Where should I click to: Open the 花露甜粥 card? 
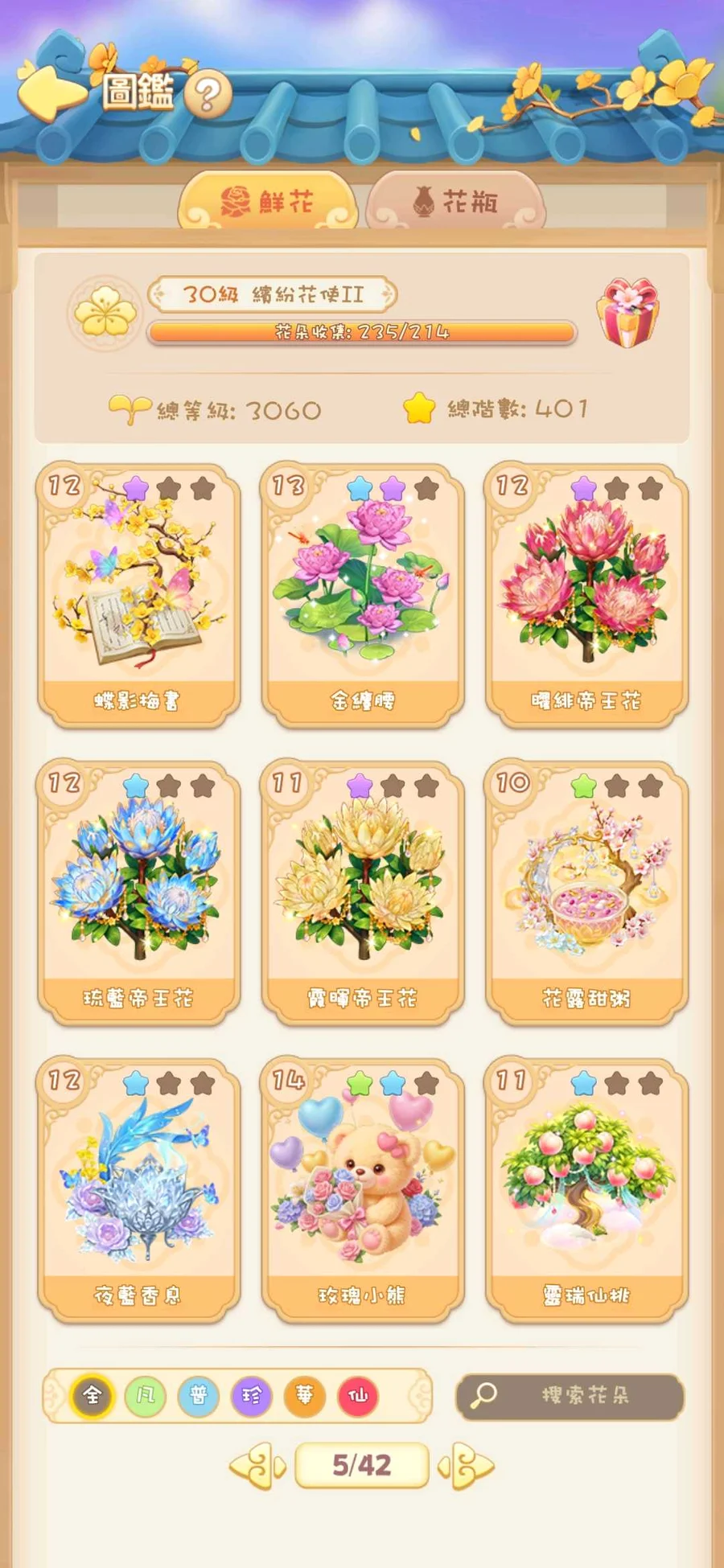pos(586,893)
